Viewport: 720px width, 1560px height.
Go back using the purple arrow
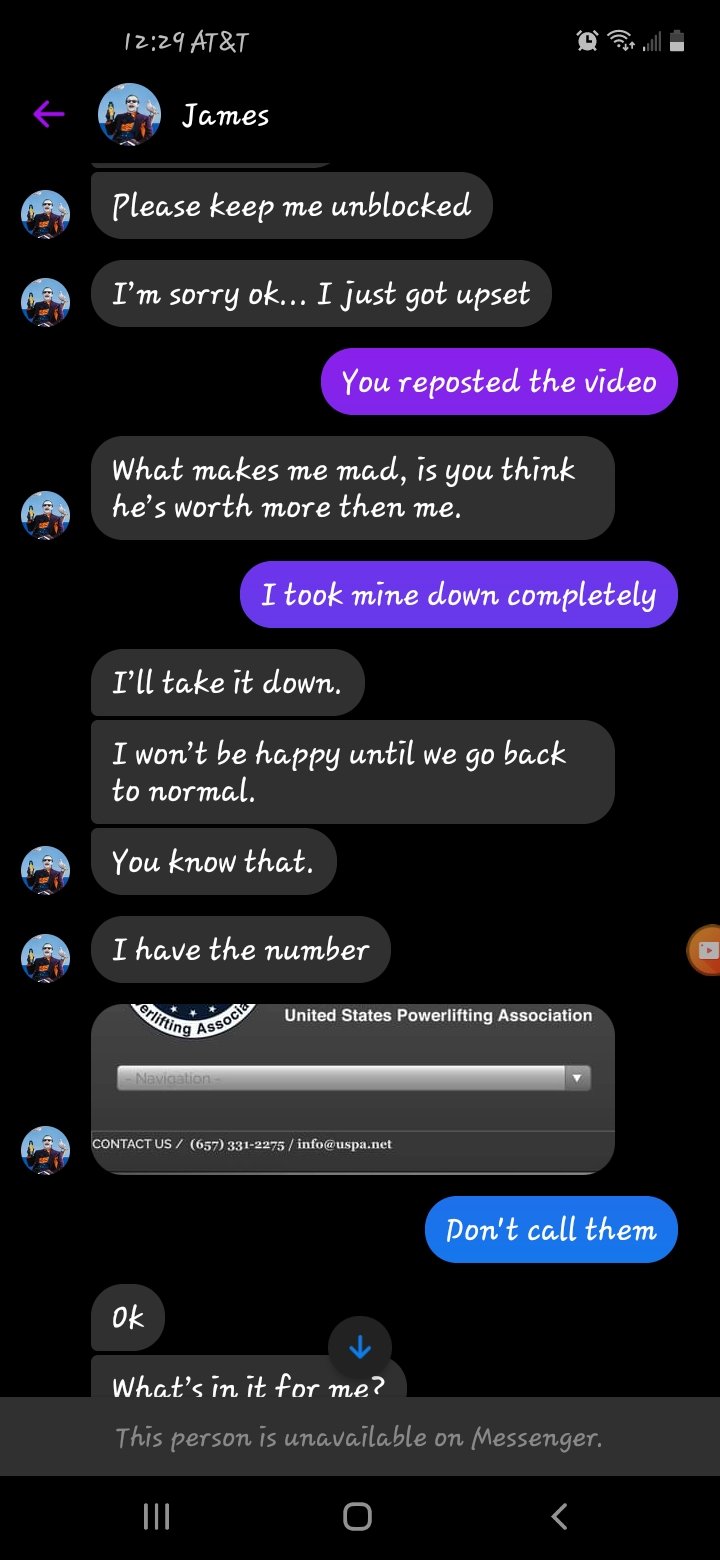48,115
